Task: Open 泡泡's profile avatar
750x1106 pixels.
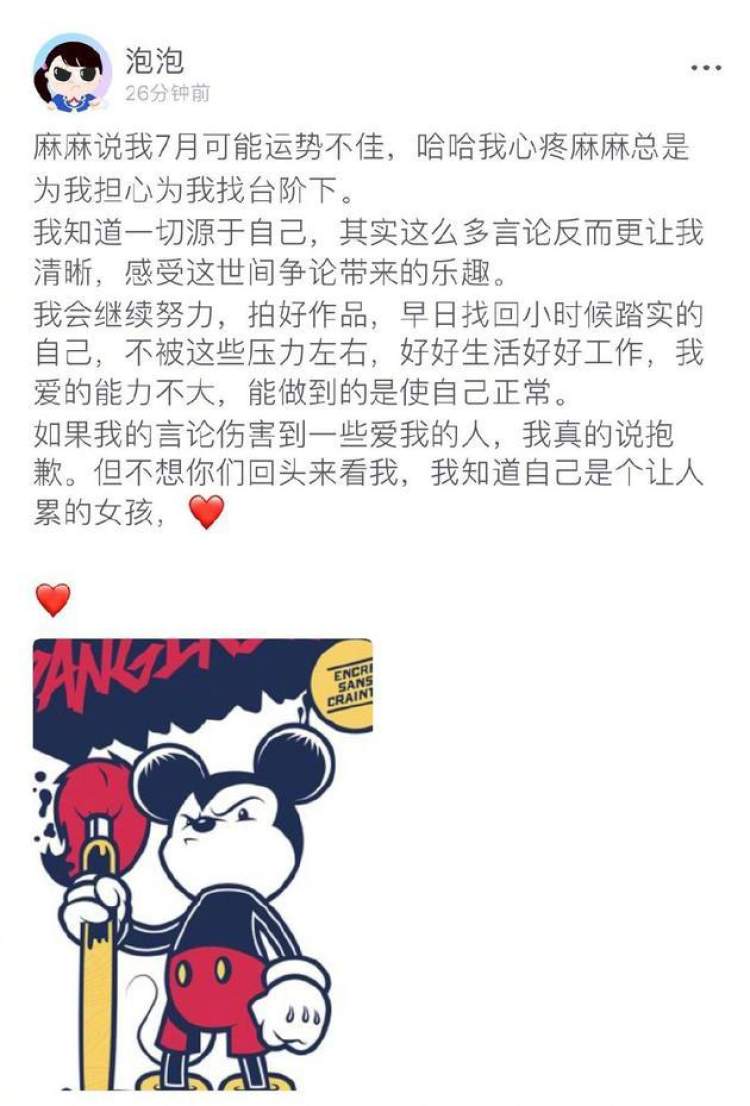Action: click(72, 73)
